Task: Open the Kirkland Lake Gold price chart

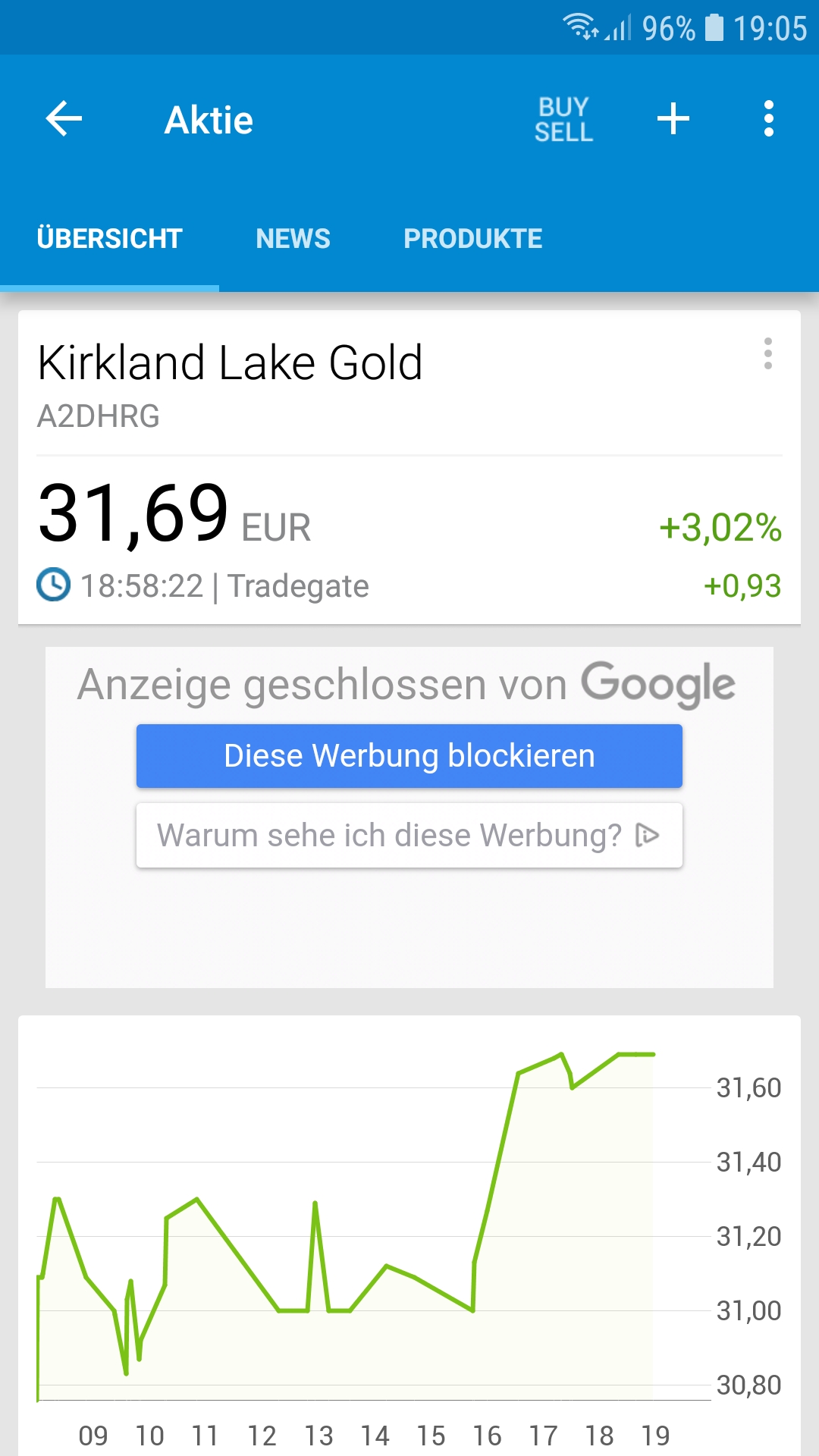Action: point(364,1228)
